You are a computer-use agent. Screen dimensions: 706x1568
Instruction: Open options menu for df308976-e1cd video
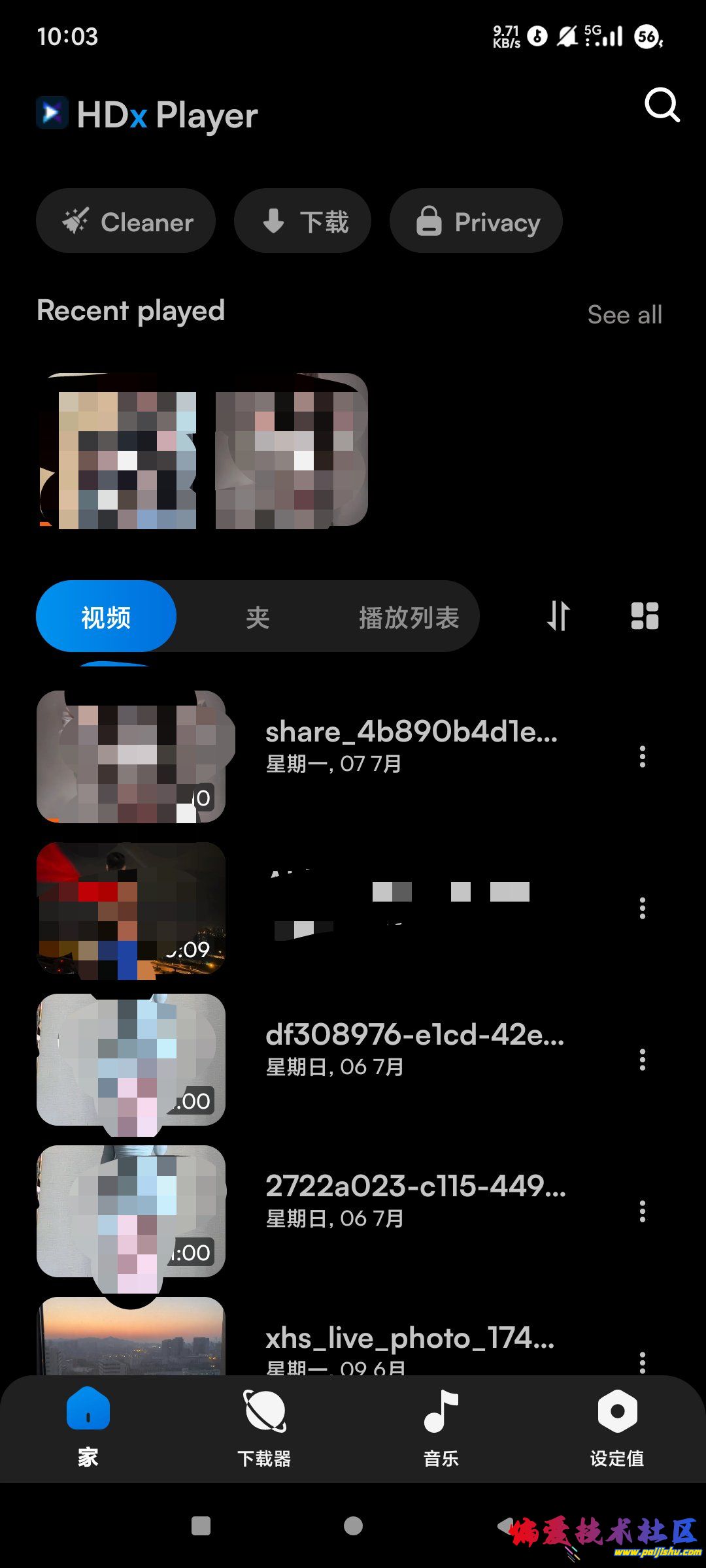[x=643, y=1058]
